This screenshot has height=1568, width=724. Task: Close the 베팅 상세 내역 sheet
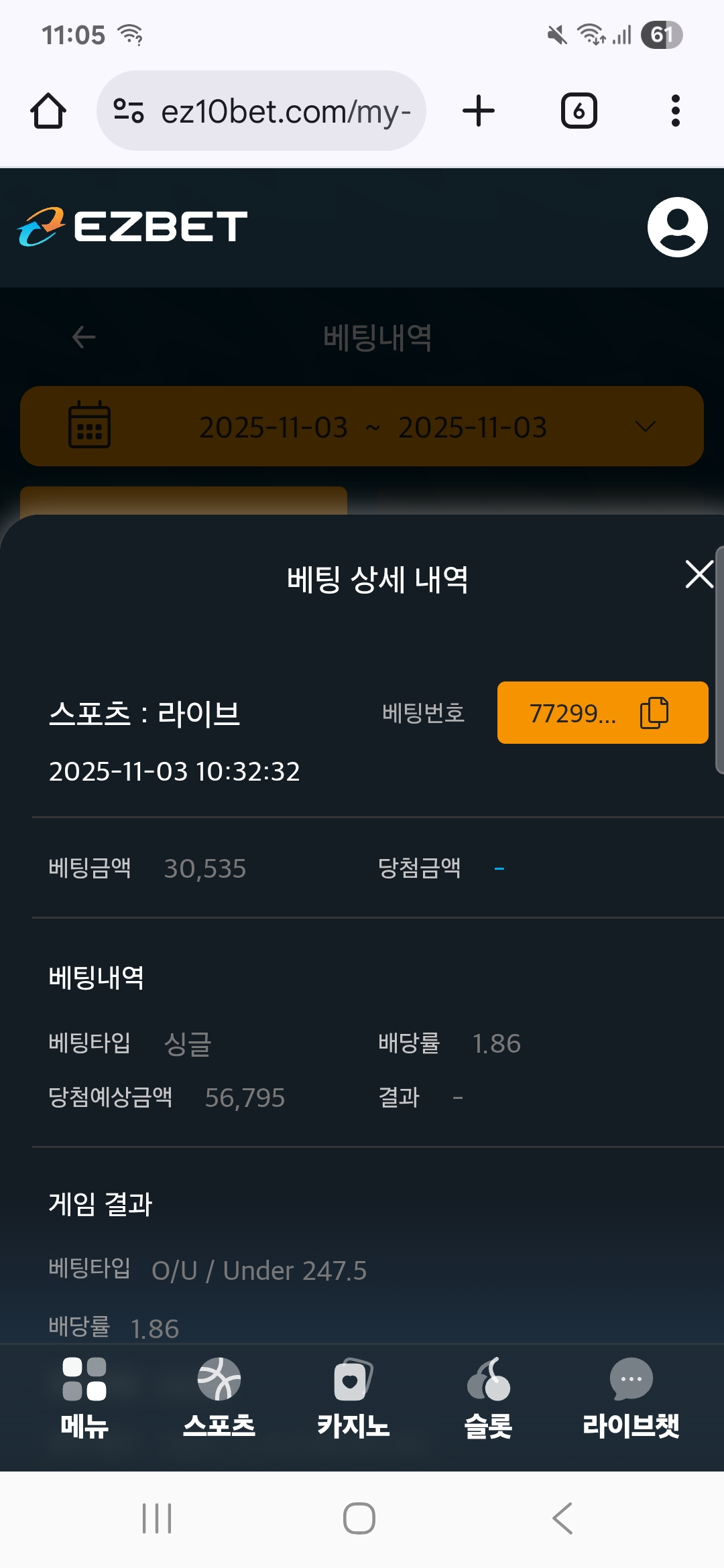pyautogui.click(x=699, y=575)
